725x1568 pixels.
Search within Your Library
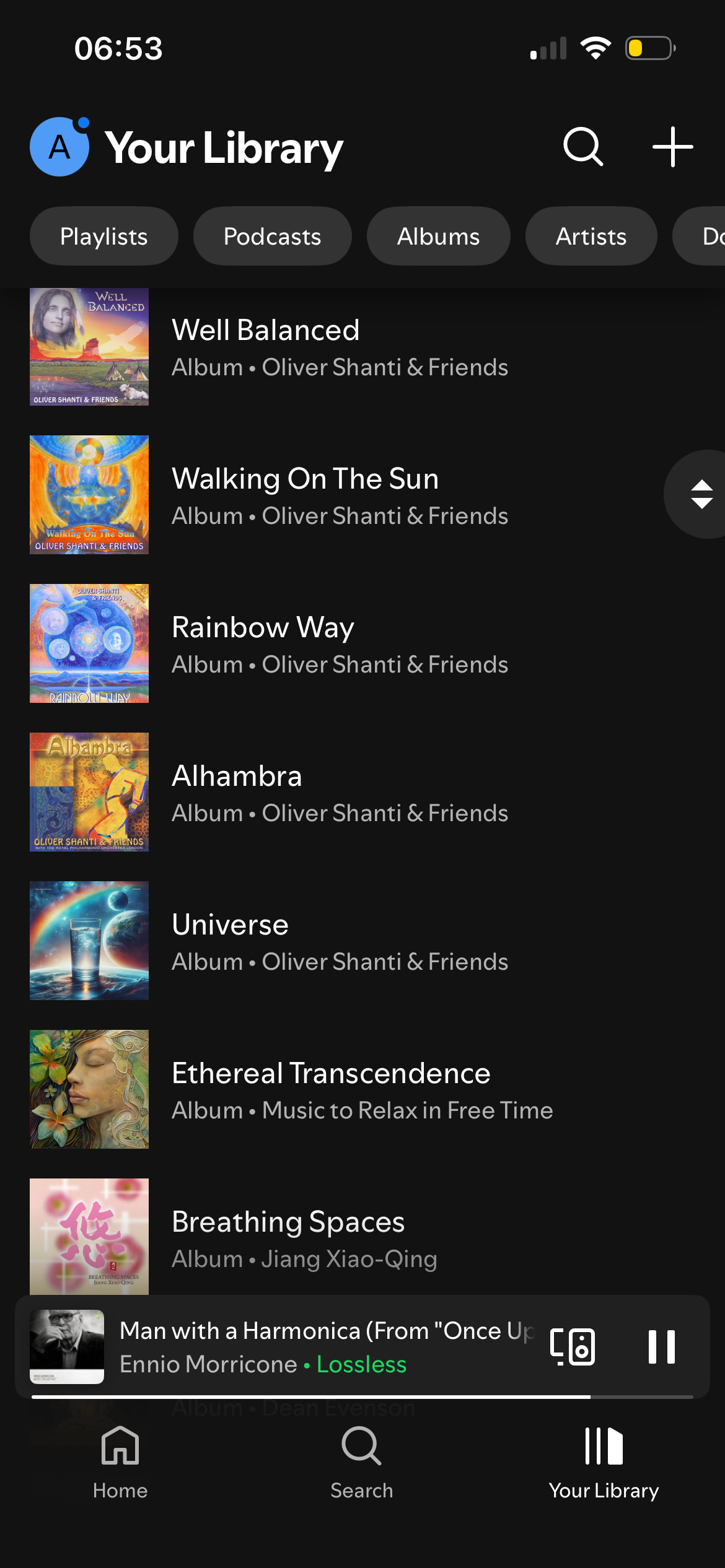(x=582, y=147)
